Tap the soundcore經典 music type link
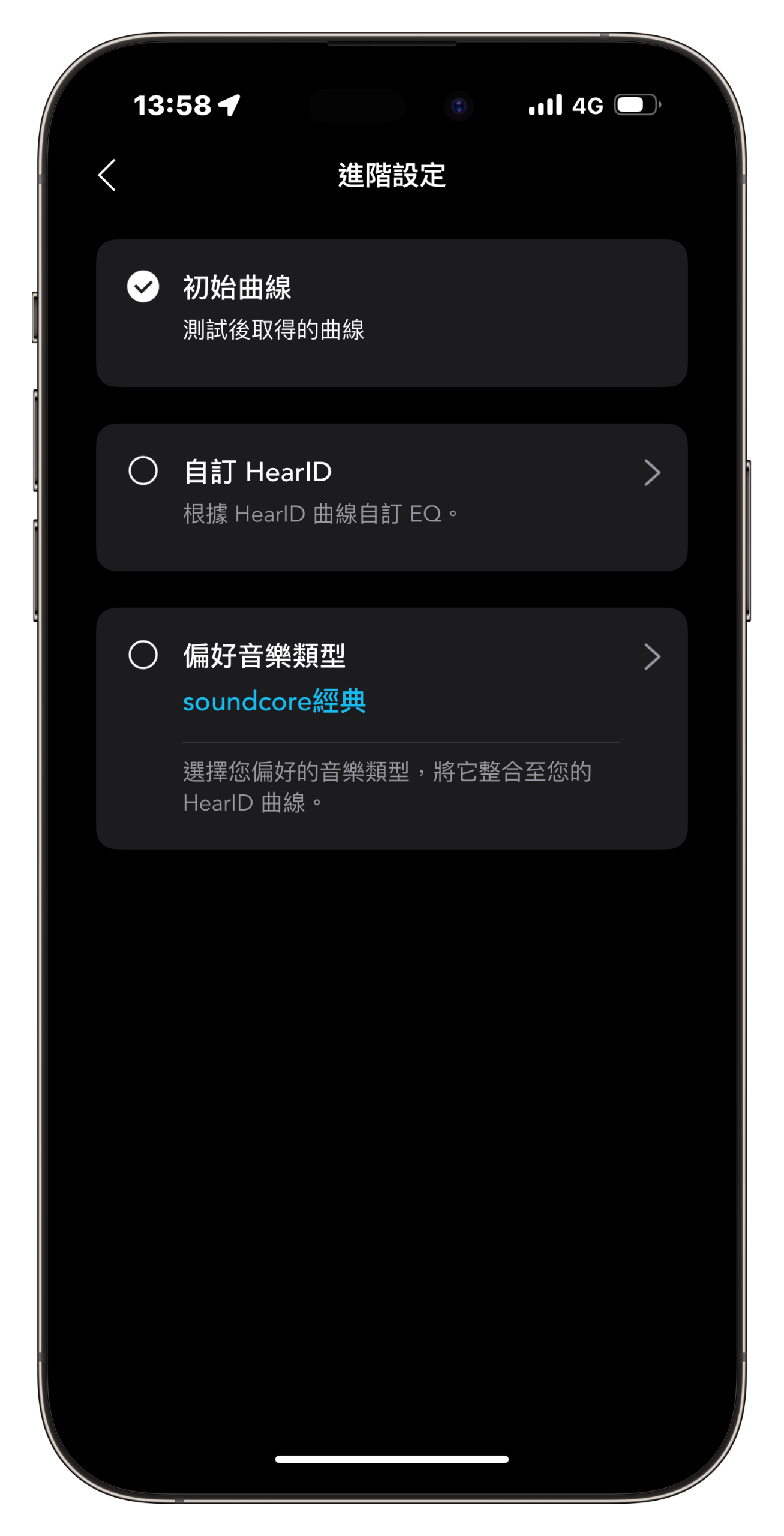Viewport: 784px width, 1536px height. [274, 701]
